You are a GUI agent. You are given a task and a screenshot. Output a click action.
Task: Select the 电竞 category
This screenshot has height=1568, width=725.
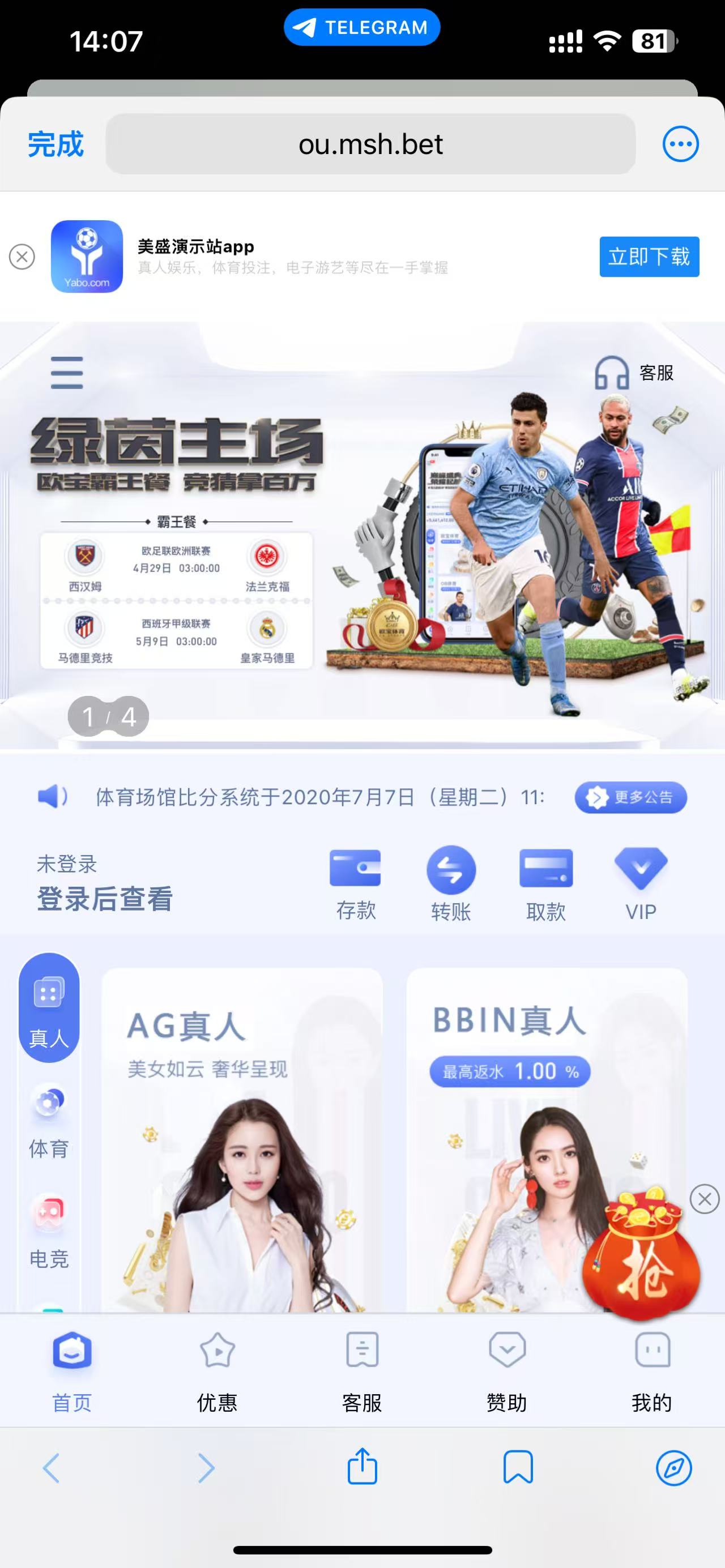pos(49,1233)
